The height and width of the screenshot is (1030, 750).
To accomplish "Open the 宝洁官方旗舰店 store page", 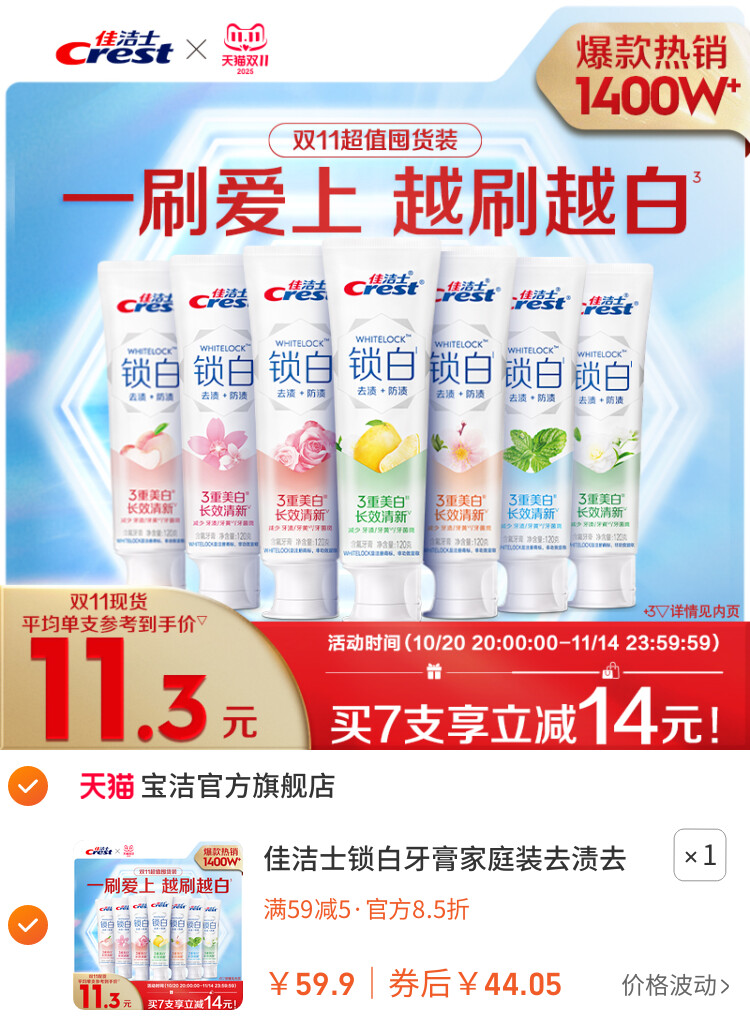I will 238,786.
